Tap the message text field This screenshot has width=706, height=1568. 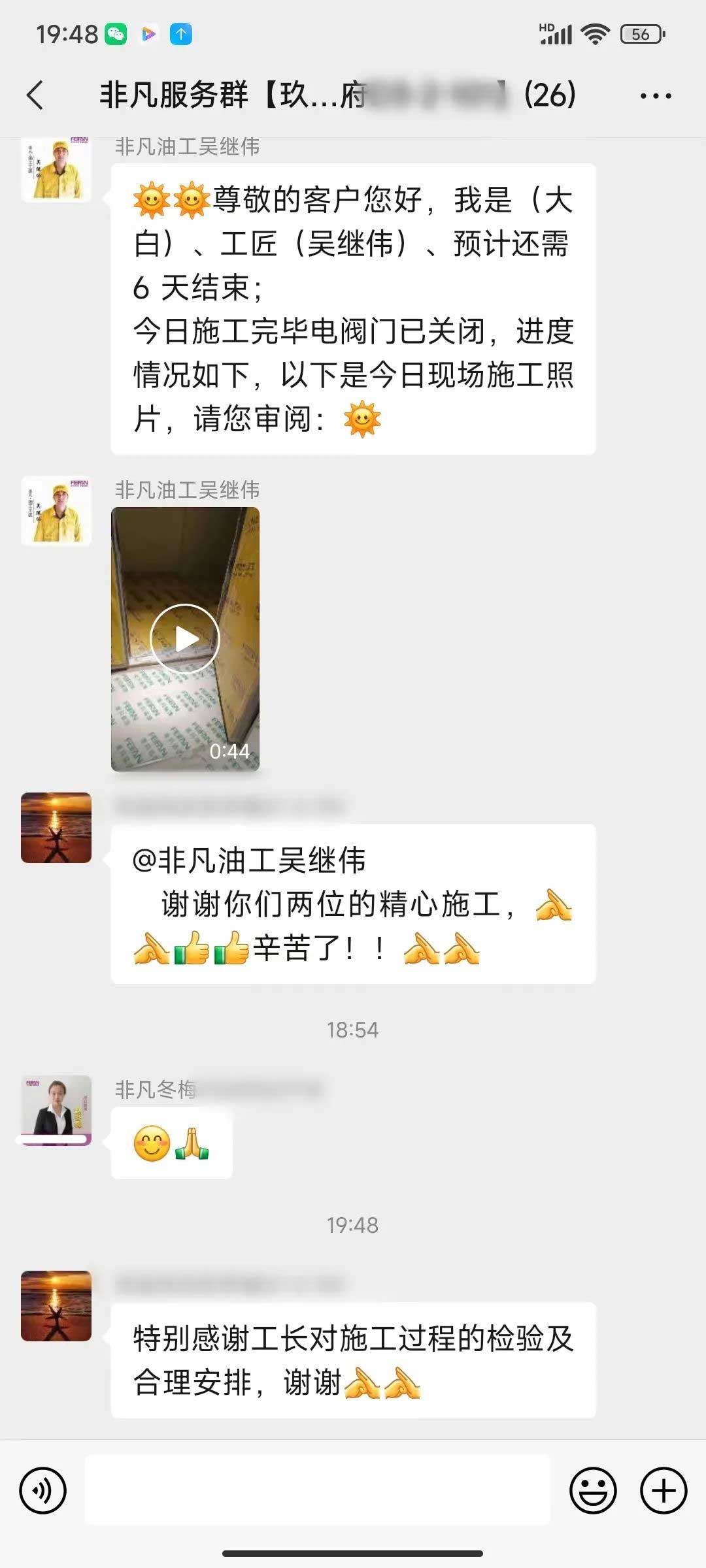[x=317, y=1490]
